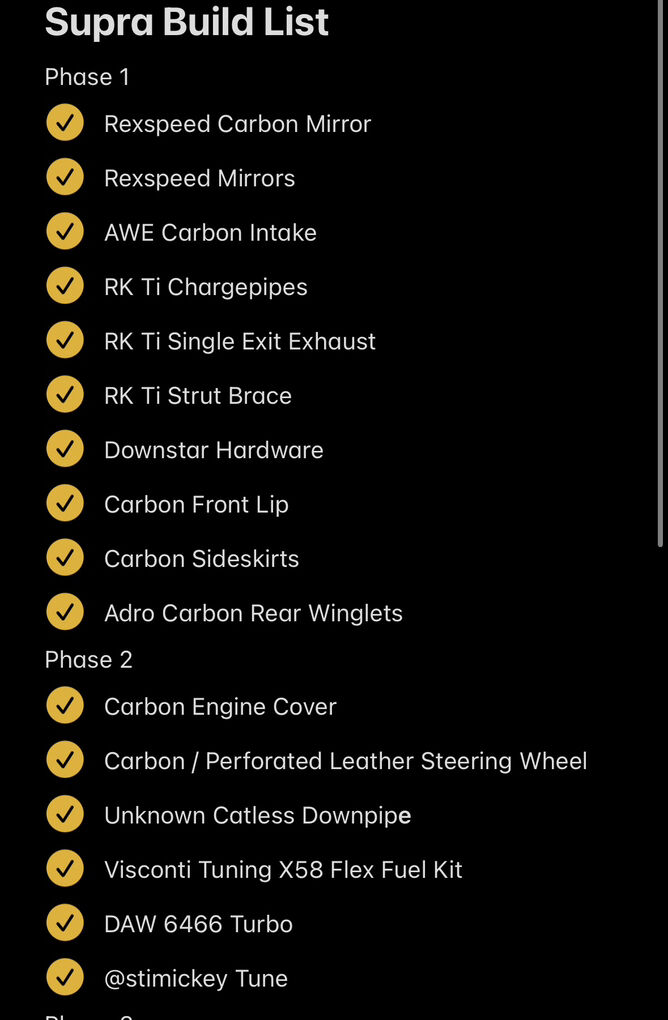
Task: Uncheck the RK Ti Strut Brace item
Action: pyautogui.click(x=65, y=396)
